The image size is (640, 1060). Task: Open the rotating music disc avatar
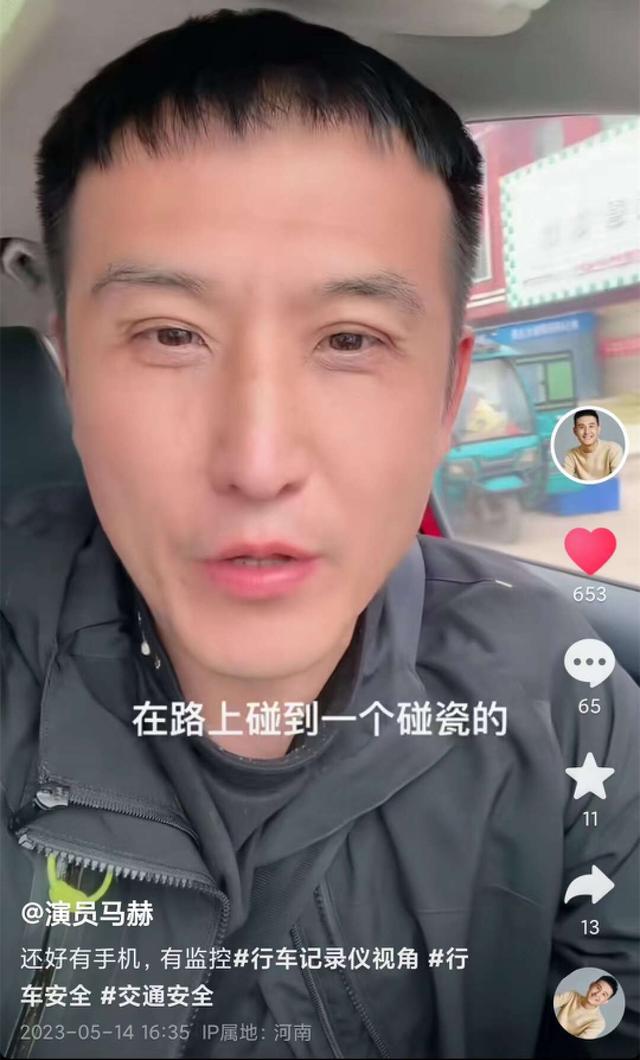[589, 1003]
